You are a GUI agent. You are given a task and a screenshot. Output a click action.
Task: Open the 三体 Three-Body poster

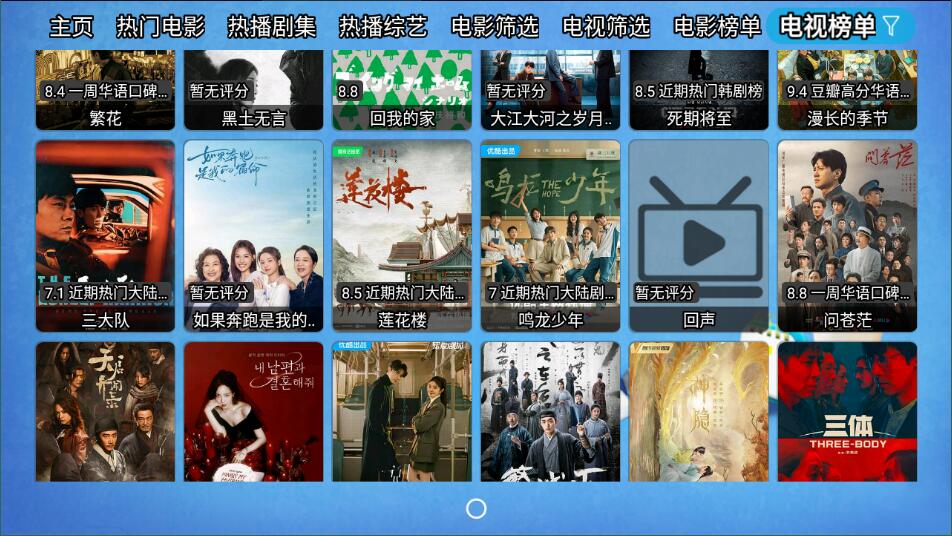pos(847,412)
